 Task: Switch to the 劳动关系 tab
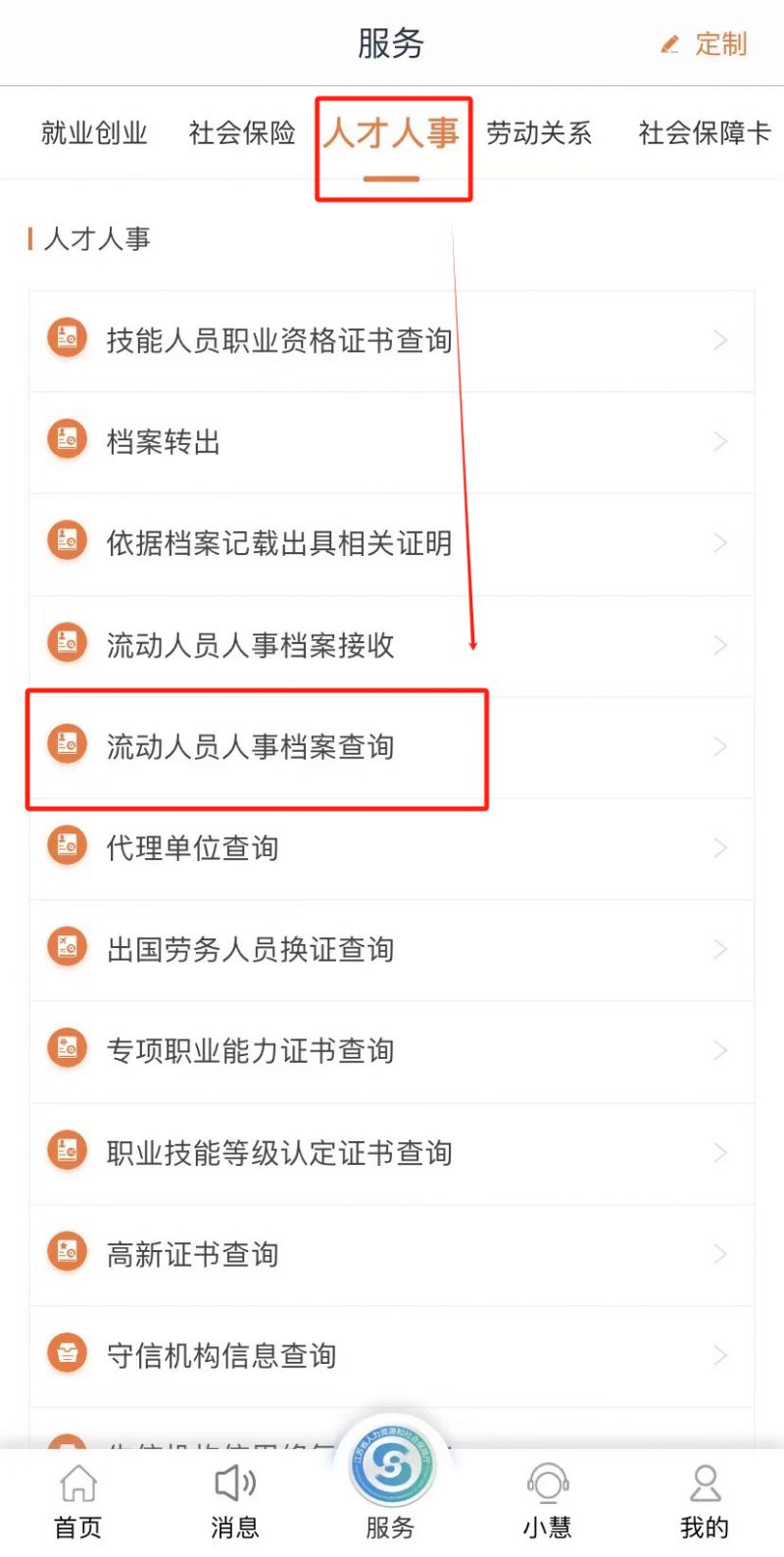(539, 132)
